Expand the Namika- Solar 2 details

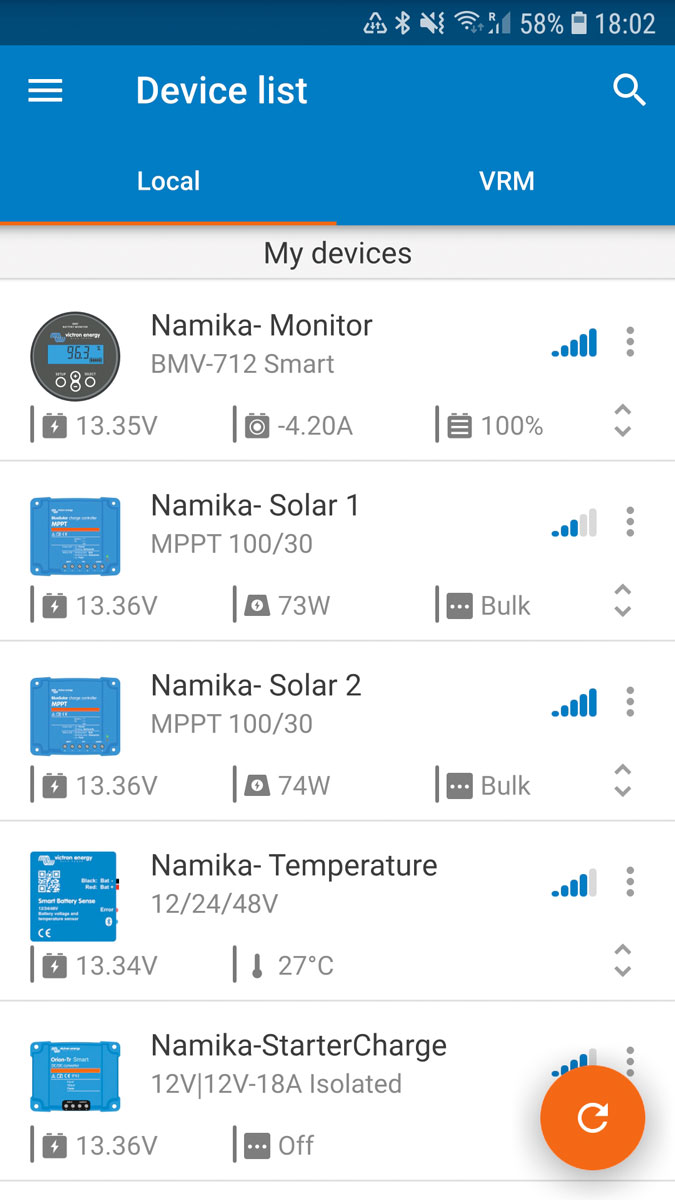point(622,781)
